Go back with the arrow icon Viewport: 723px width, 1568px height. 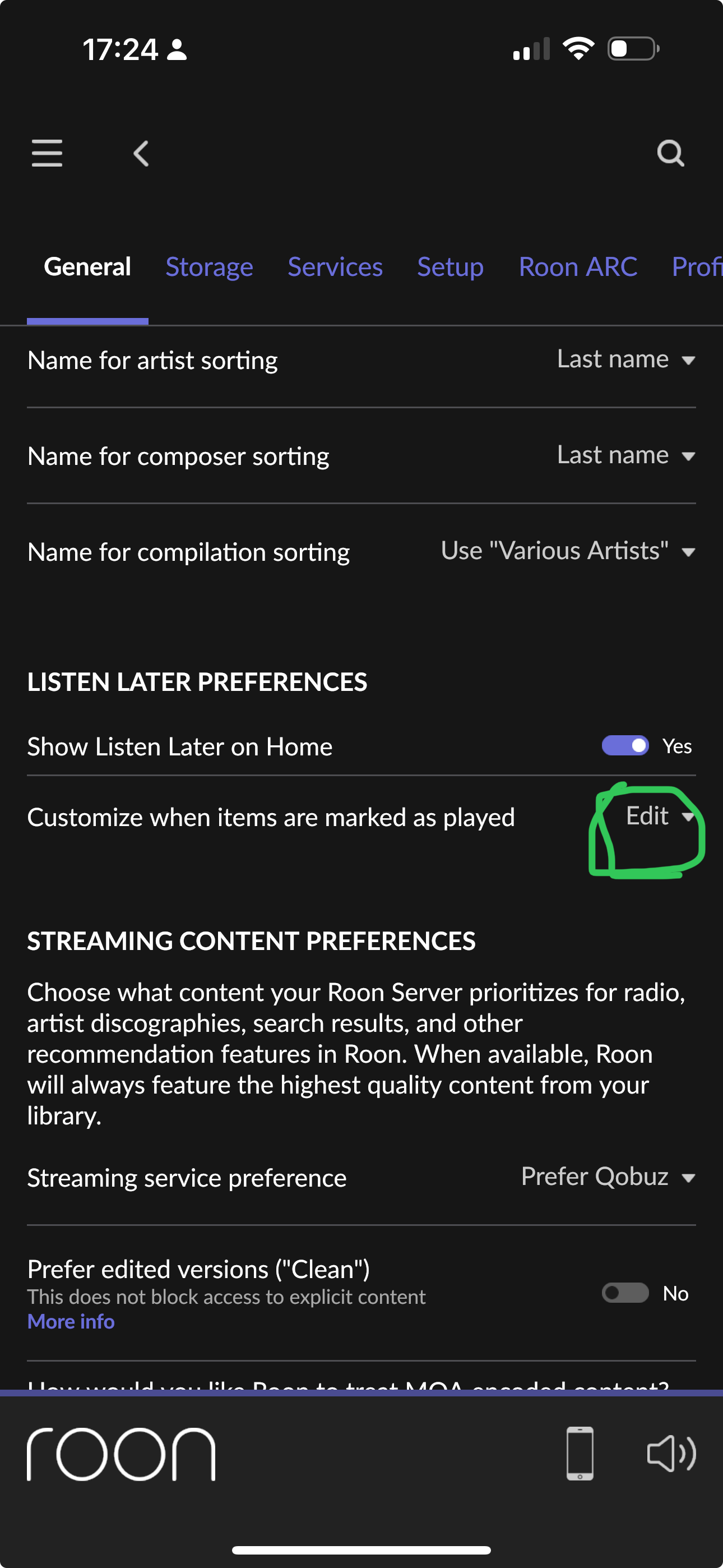click(141, 154)
